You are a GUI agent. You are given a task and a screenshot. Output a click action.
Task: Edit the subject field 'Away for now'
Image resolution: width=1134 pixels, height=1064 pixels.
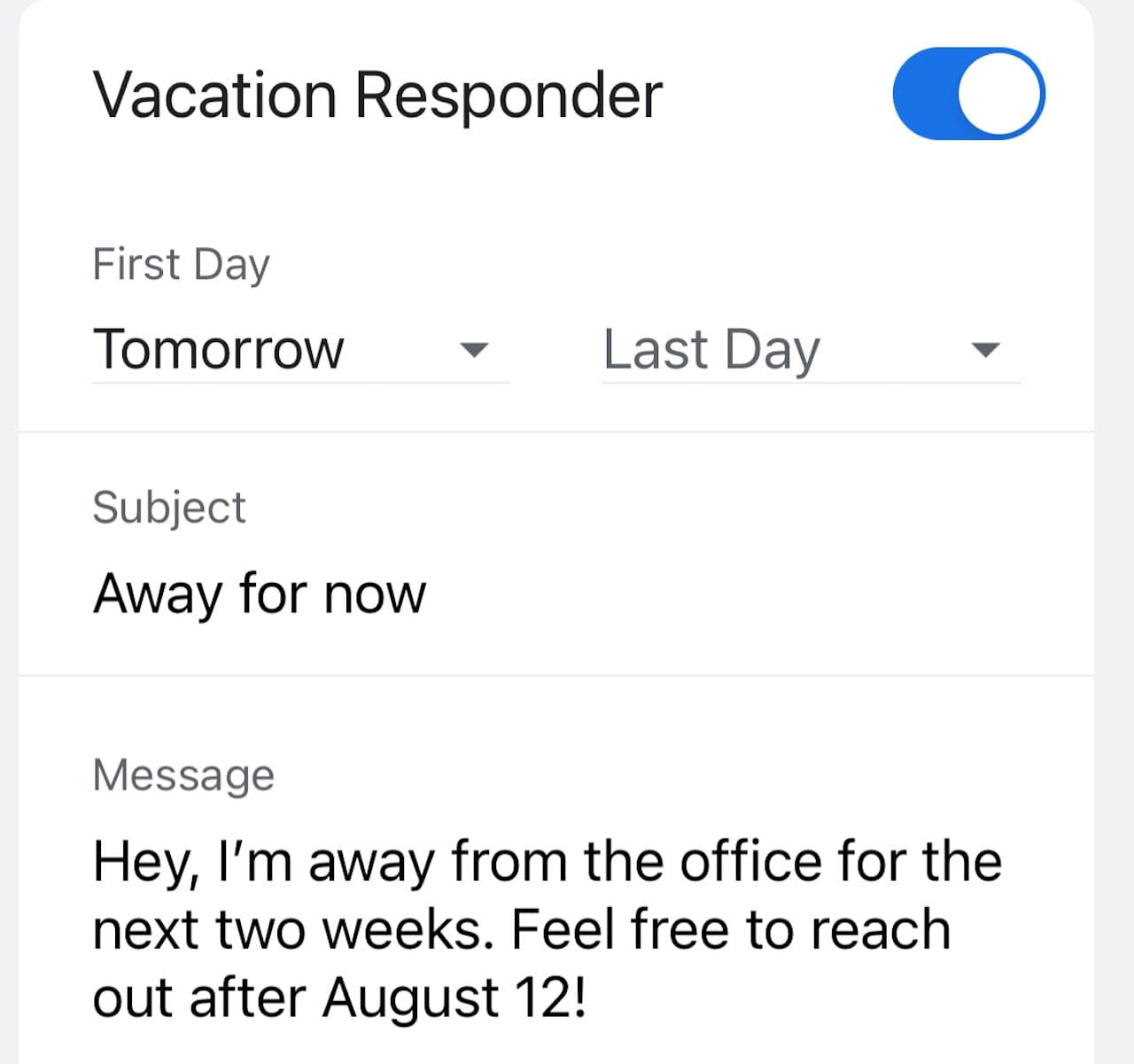260,593
